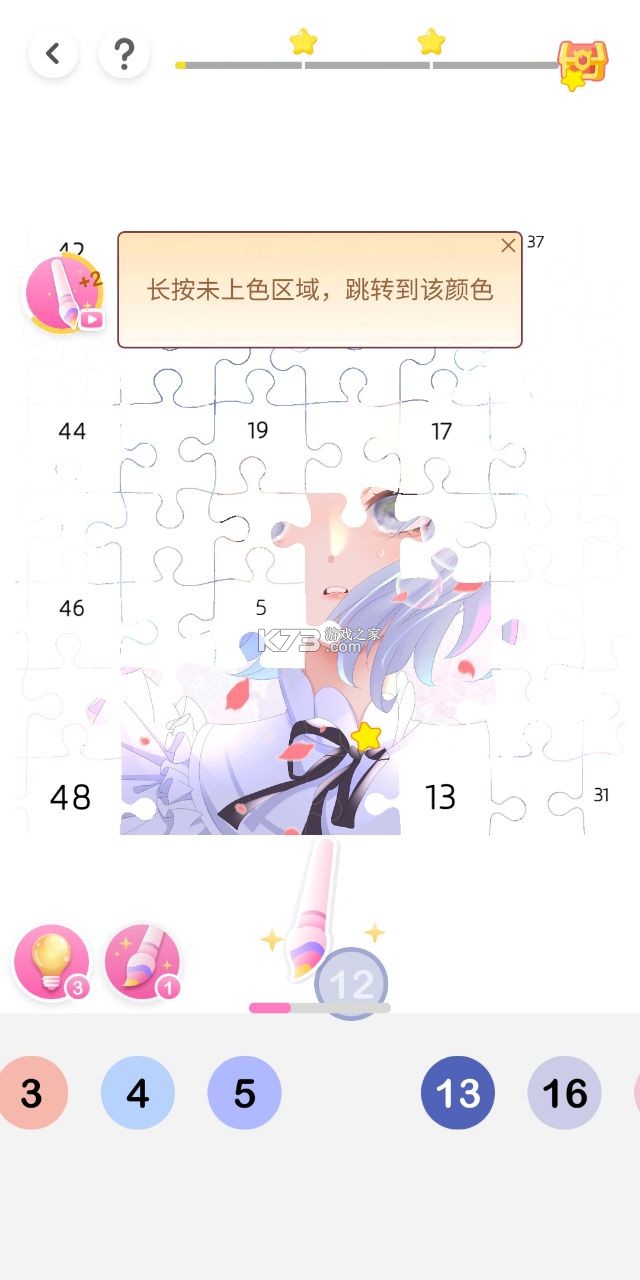Open the help question mark
The image size is (640, 1280).
124,53
